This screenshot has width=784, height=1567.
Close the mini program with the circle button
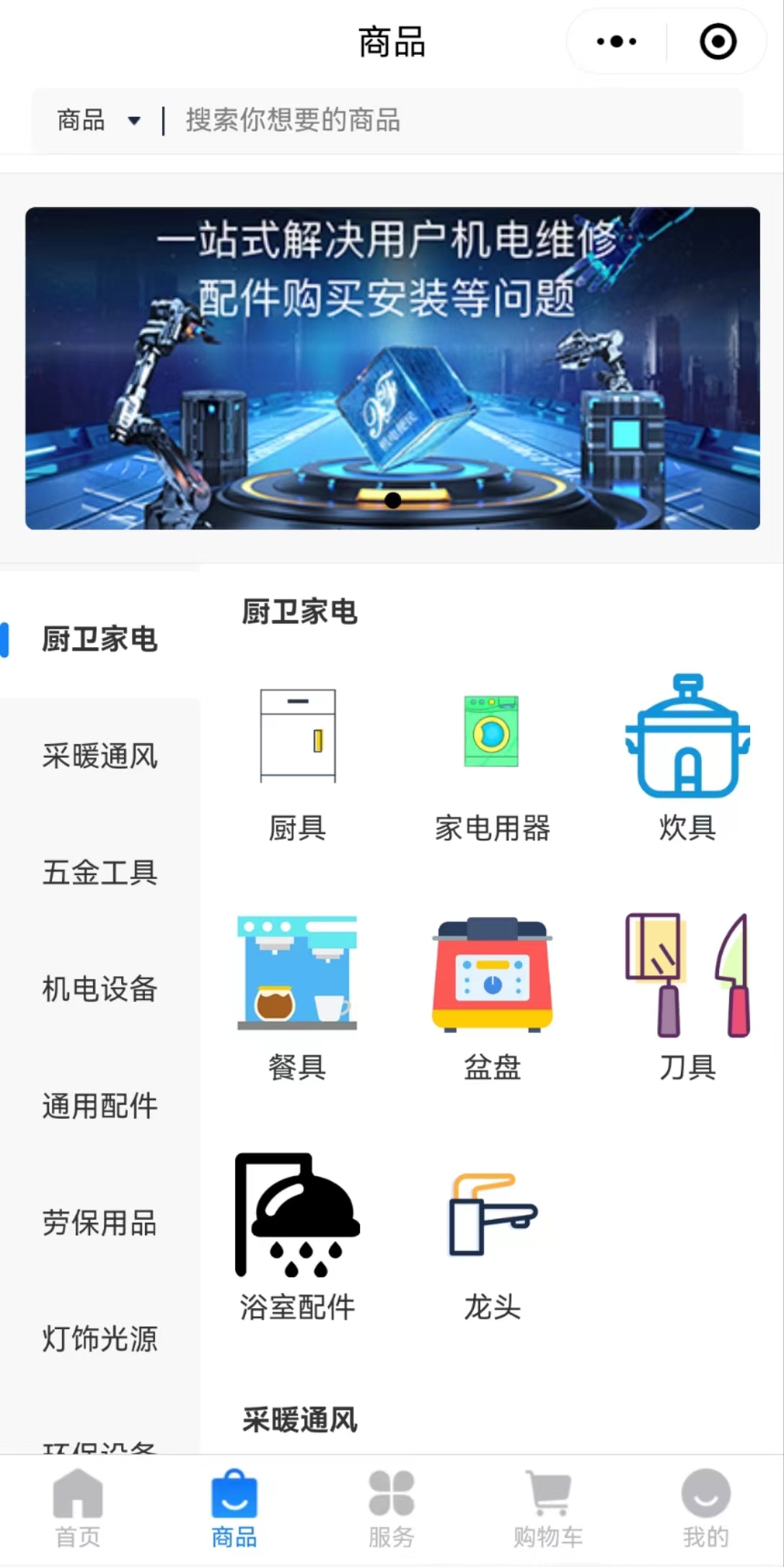point(718,42)
